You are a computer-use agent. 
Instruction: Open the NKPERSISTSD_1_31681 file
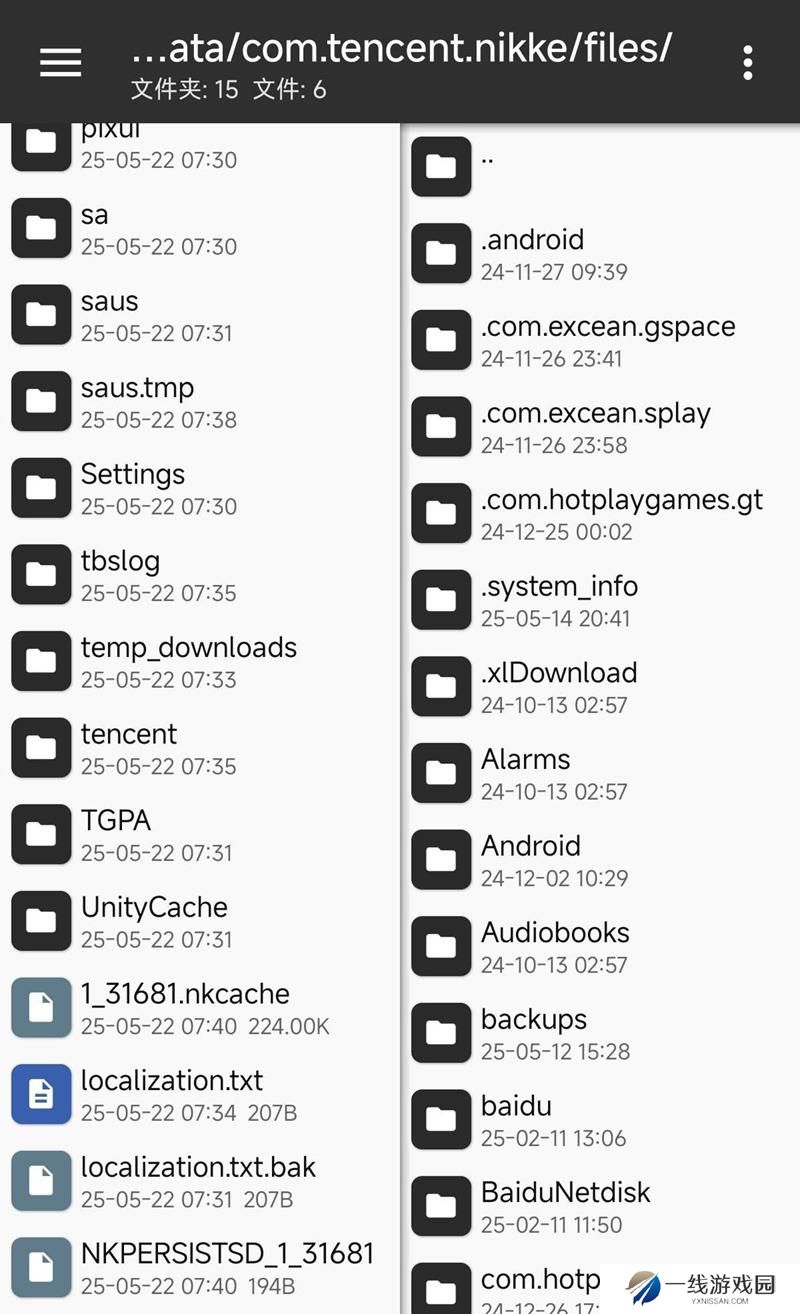200,1268
